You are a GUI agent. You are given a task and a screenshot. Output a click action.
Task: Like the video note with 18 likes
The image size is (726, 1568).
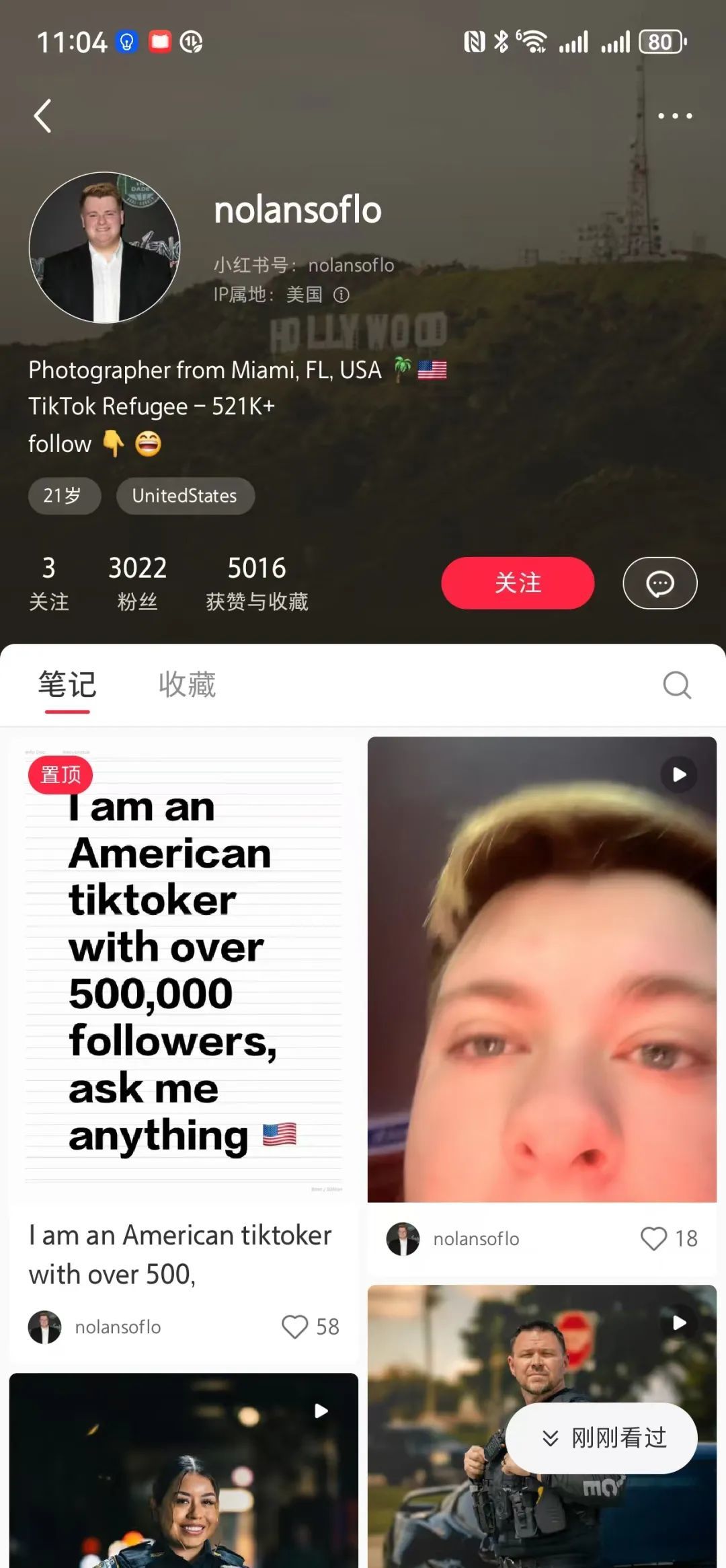(x=653, y=1238)
